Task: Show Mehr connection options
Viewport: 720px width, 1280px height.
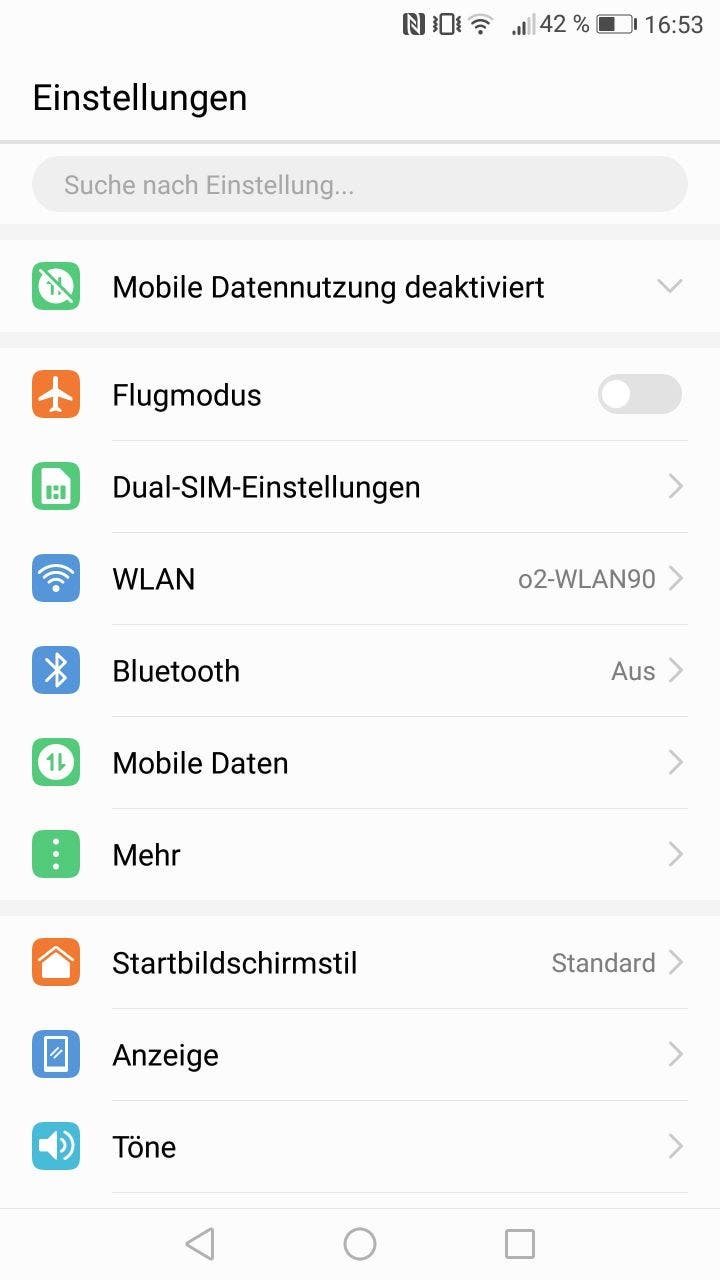Action: tap(360, 855)
